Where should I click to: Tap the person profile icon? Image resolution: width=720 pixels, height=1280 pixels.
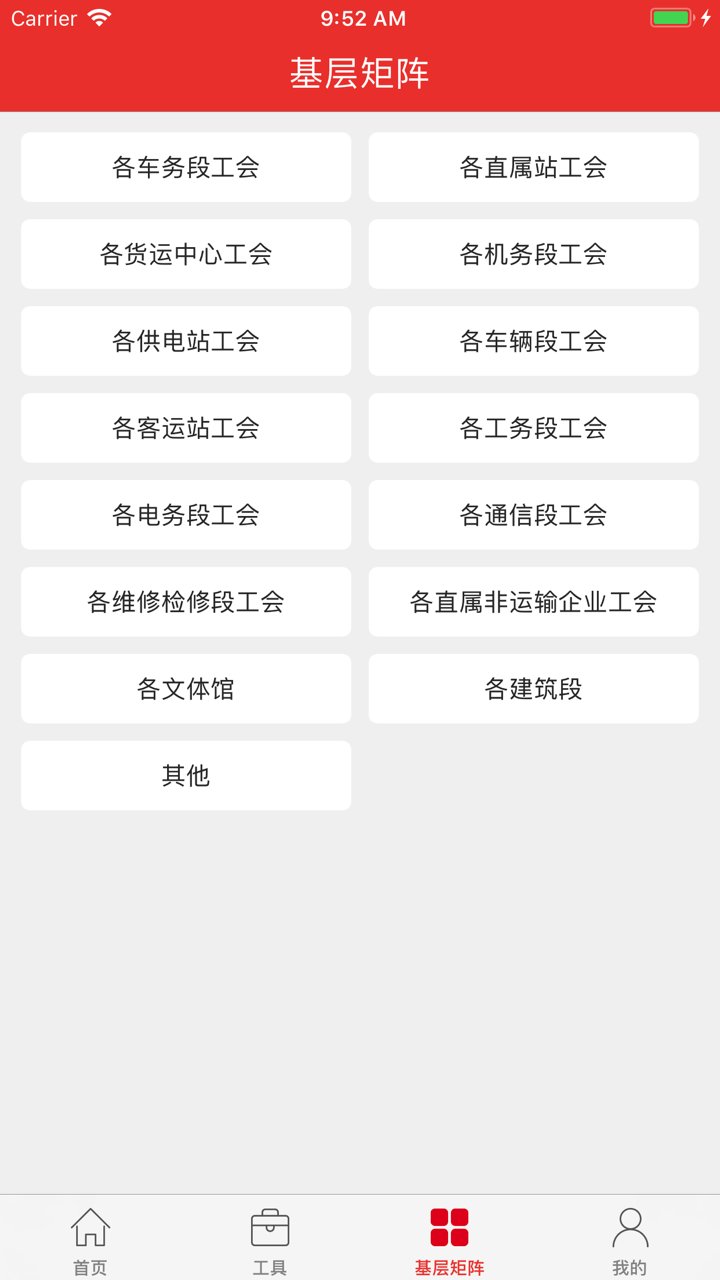pos(629,1227)
